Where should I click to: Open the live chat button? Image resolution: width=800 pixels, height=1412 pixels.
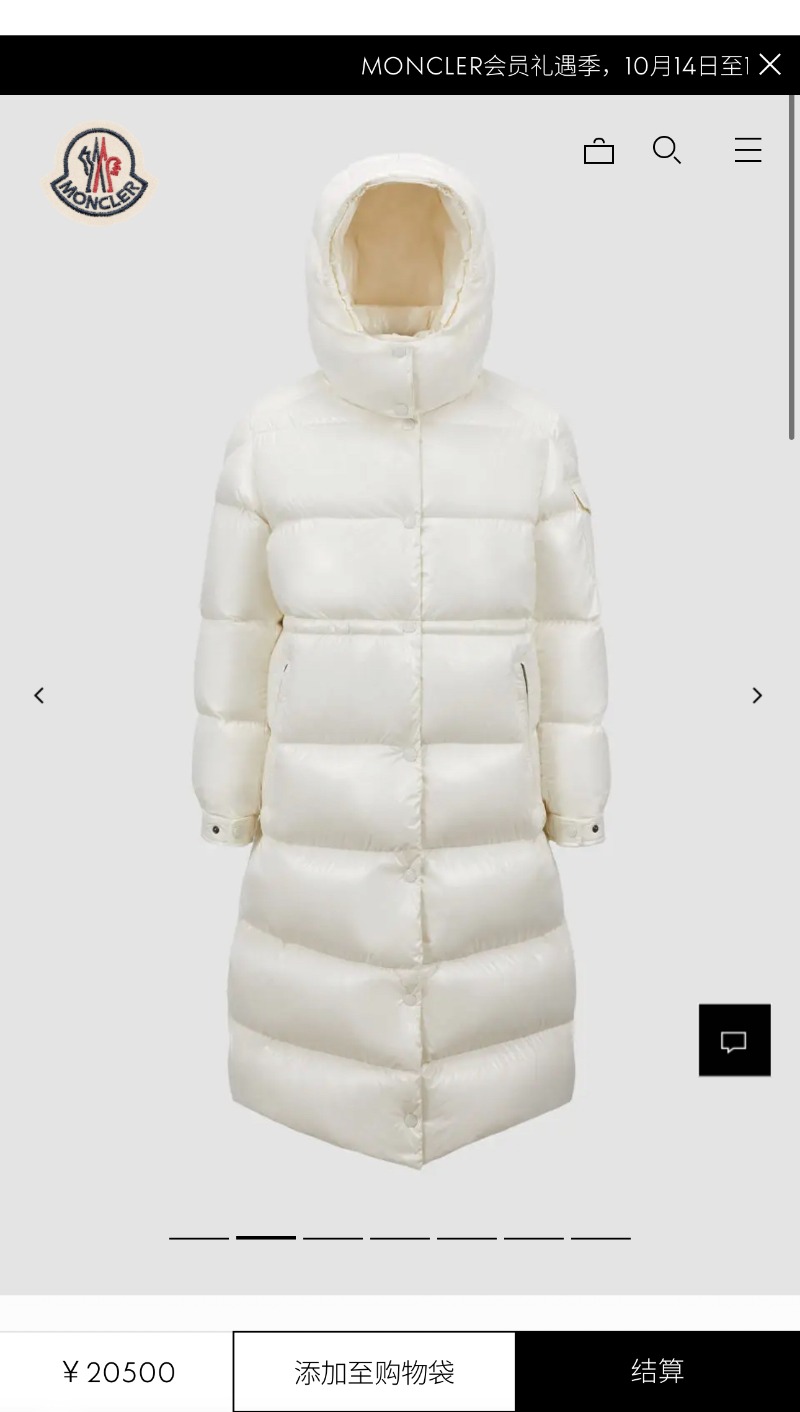click(734, 1040)
